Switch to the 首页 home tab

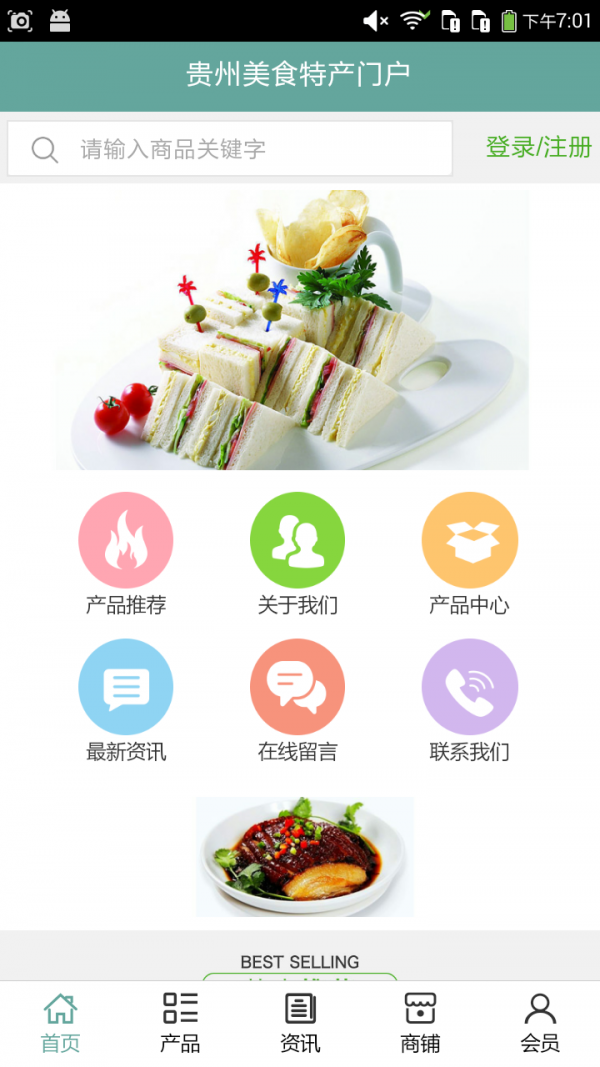60,1023
